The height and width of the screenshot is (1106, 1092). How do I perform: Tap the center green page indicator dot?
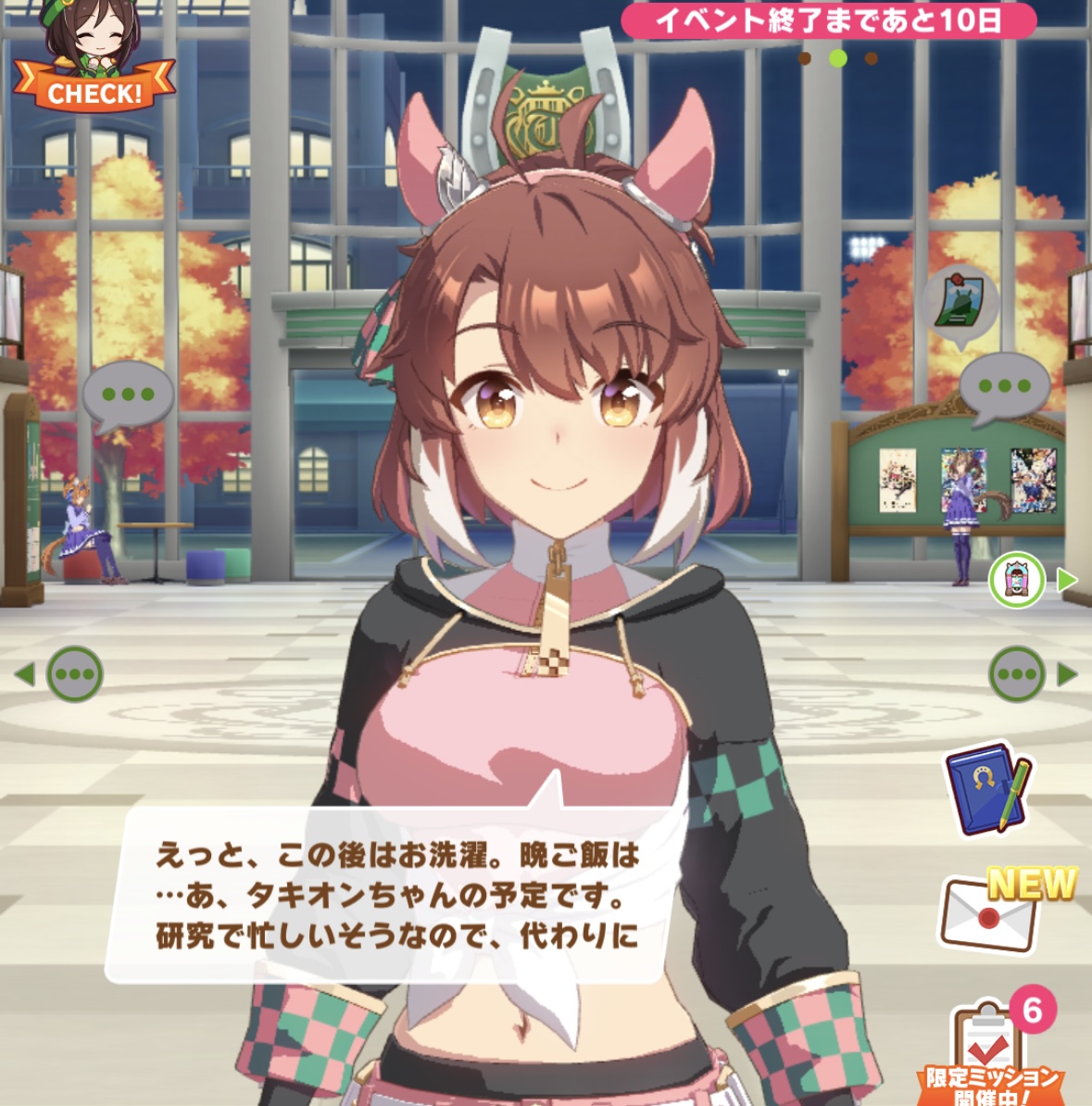(838, 58)
